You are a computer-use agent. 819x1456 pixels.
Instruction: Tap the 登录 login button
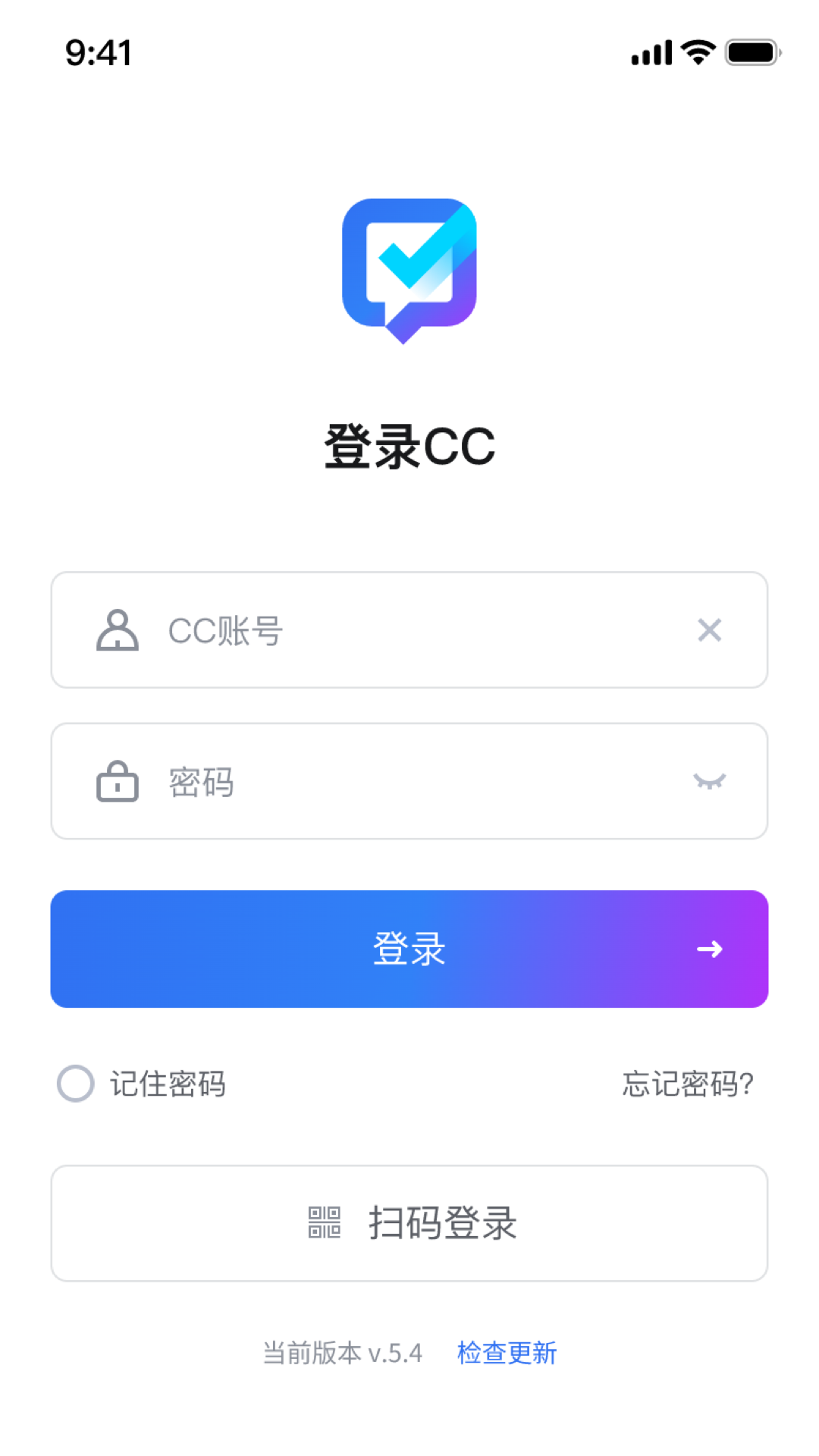click(x=409, y=949)
